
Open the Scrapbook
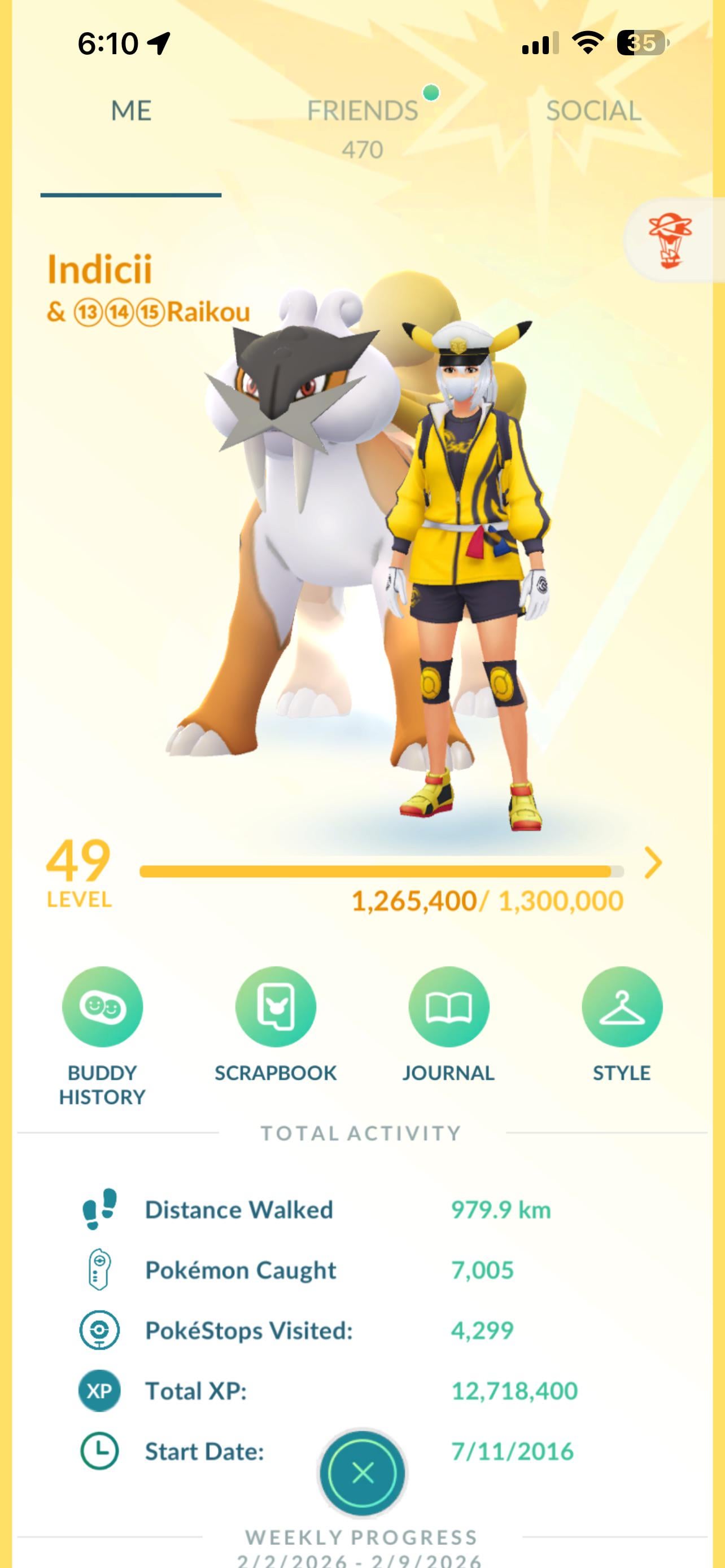[275, 1007]
